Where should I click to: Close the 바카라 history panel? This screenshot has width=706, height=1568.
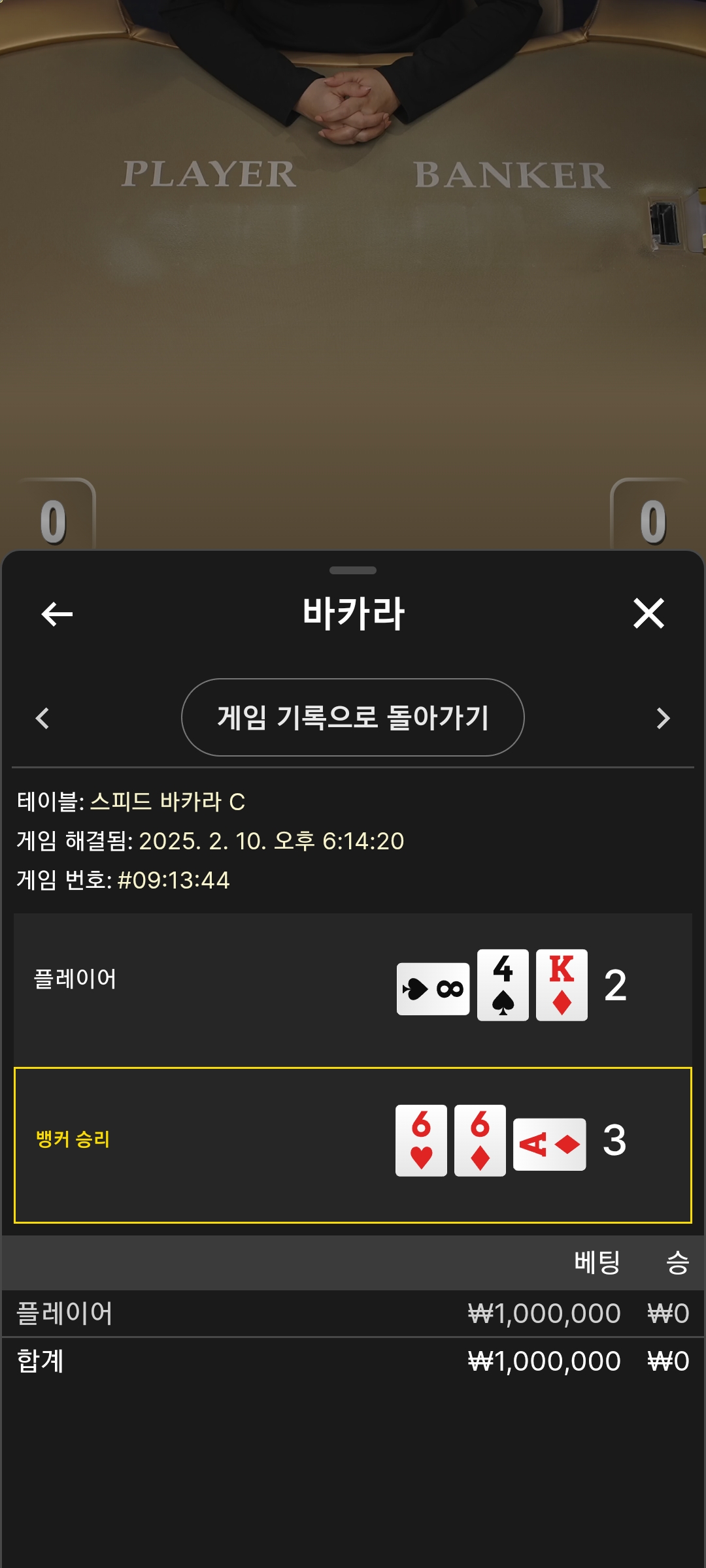pos(648,613)
